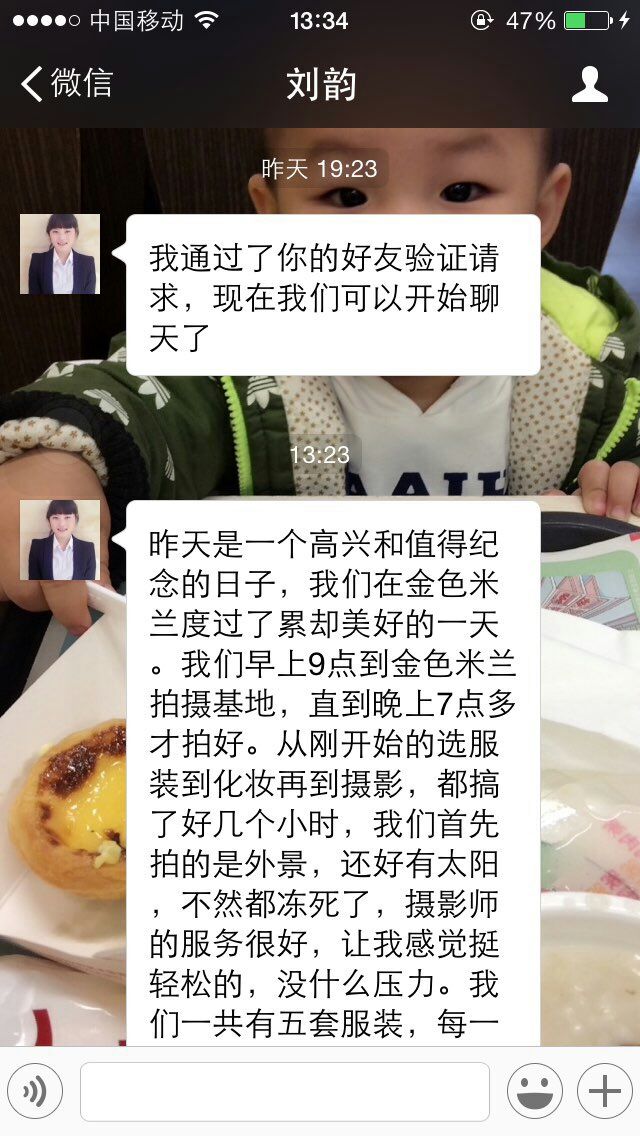Tap 刘韵's avatar beside the 13:23 message
640x1136 pixels.
click(60, 540)
